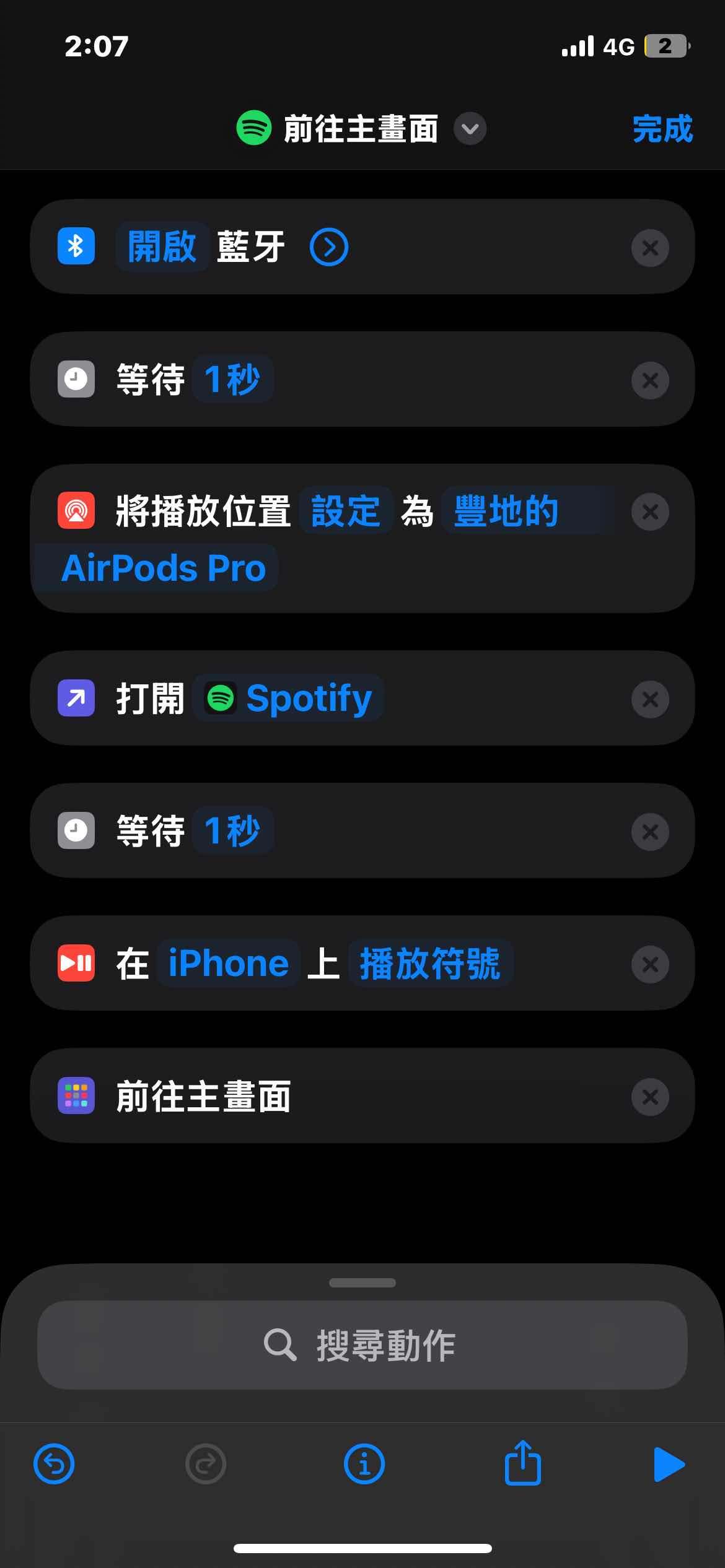The height and width of the screenshot is (1568, 725).
Task: Open the shortcut info details
Action: 364,1465
